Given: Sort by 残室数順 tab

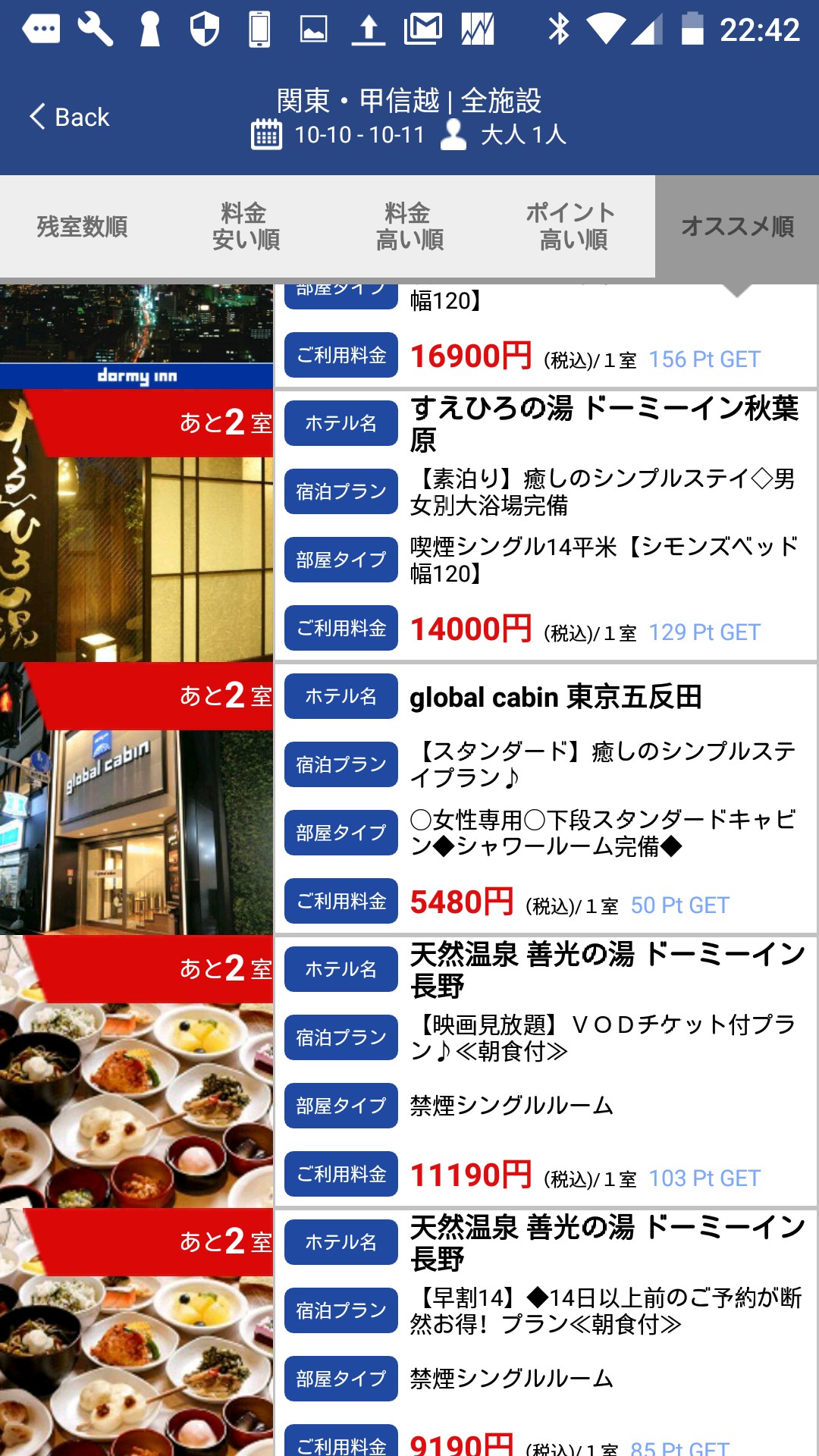Looking at the screenshot, I should click(82, 226).
